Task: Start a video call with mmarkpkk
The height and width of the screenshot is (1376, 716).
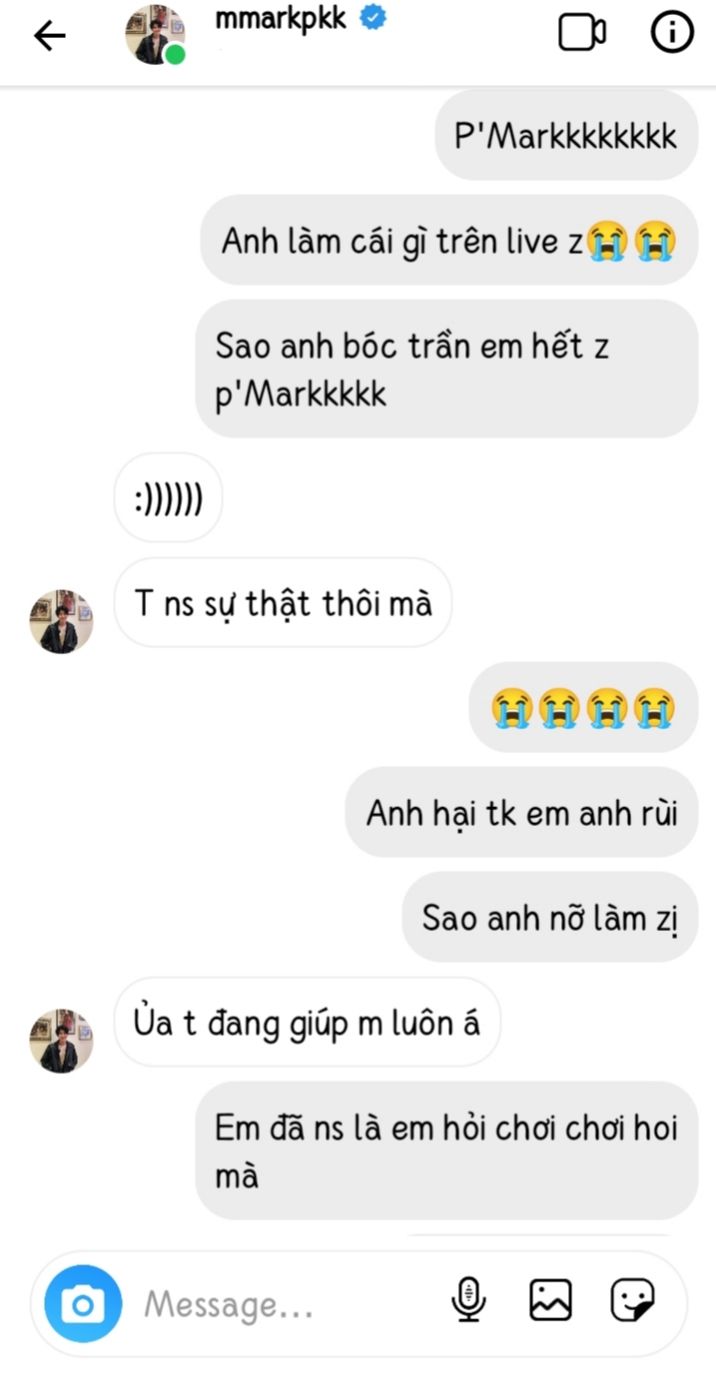Action: (581, 34)
